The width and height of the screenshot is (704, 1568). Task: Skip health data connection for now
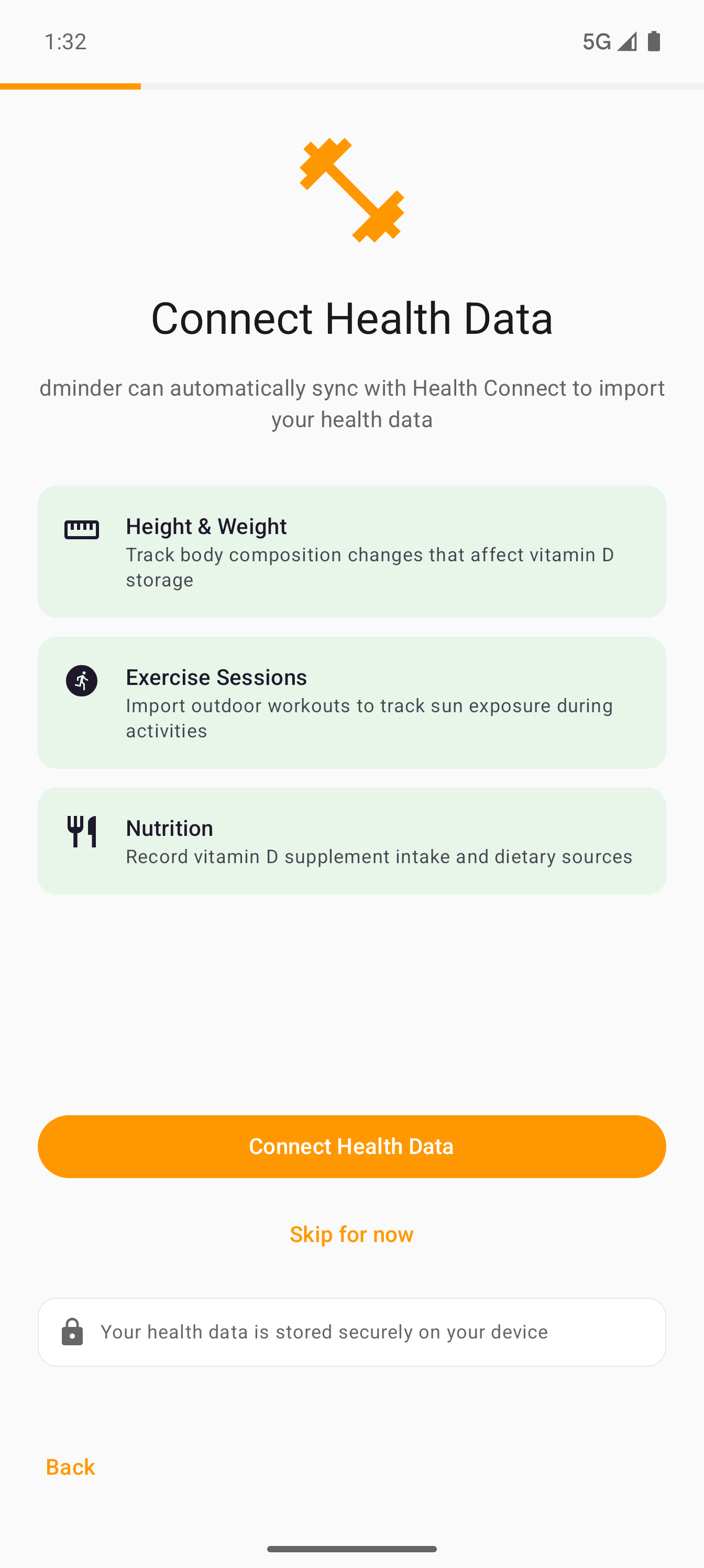coord(351,1234)
